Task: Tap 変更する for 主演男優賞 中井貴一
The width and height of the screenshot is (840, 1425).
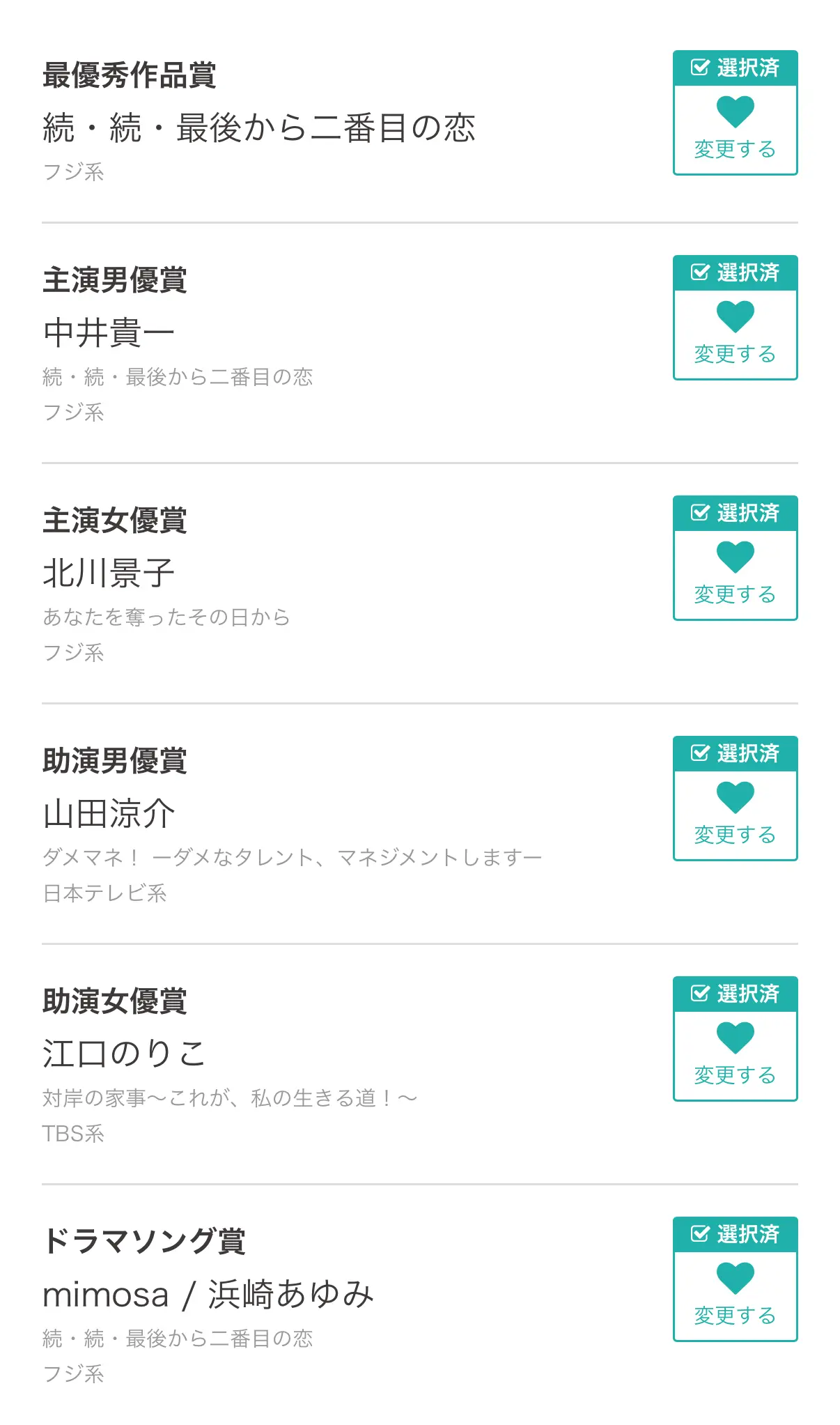Action: tap(735, 318)
